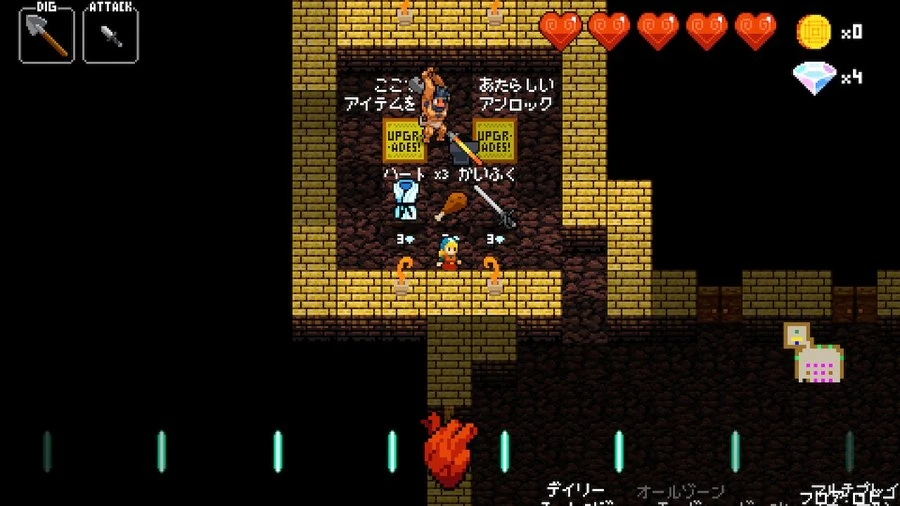
Task: Select the drumstick food item
Action: point(450,207)
